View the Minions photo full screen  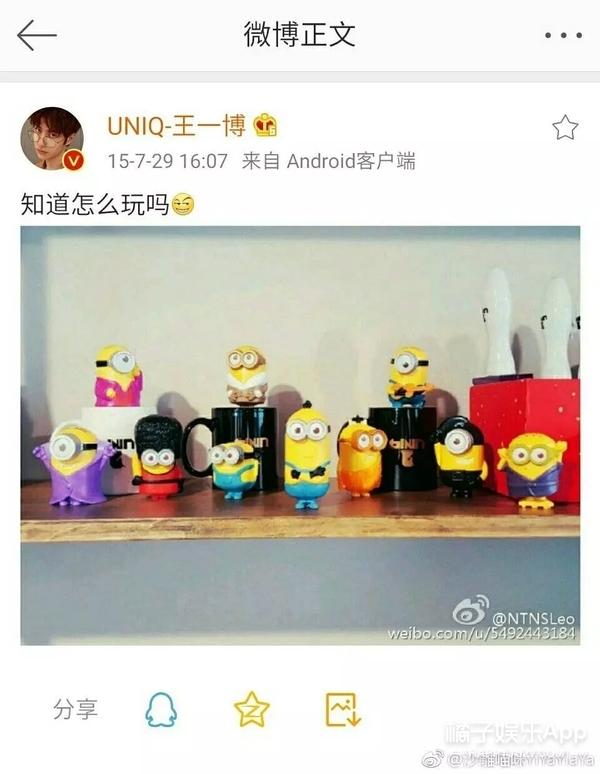coord(300,435)
